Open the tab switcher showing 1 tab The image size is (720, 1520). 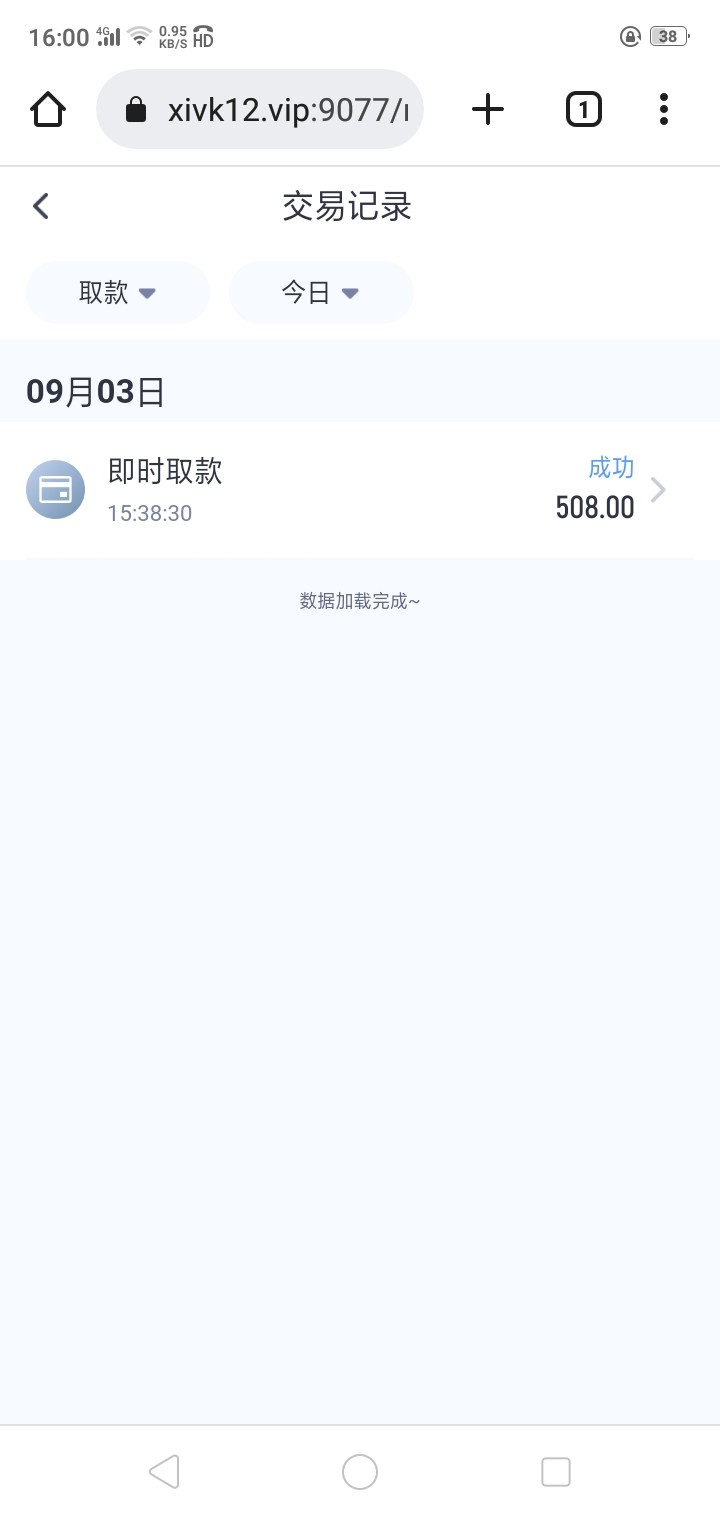[x=584, y=109]
